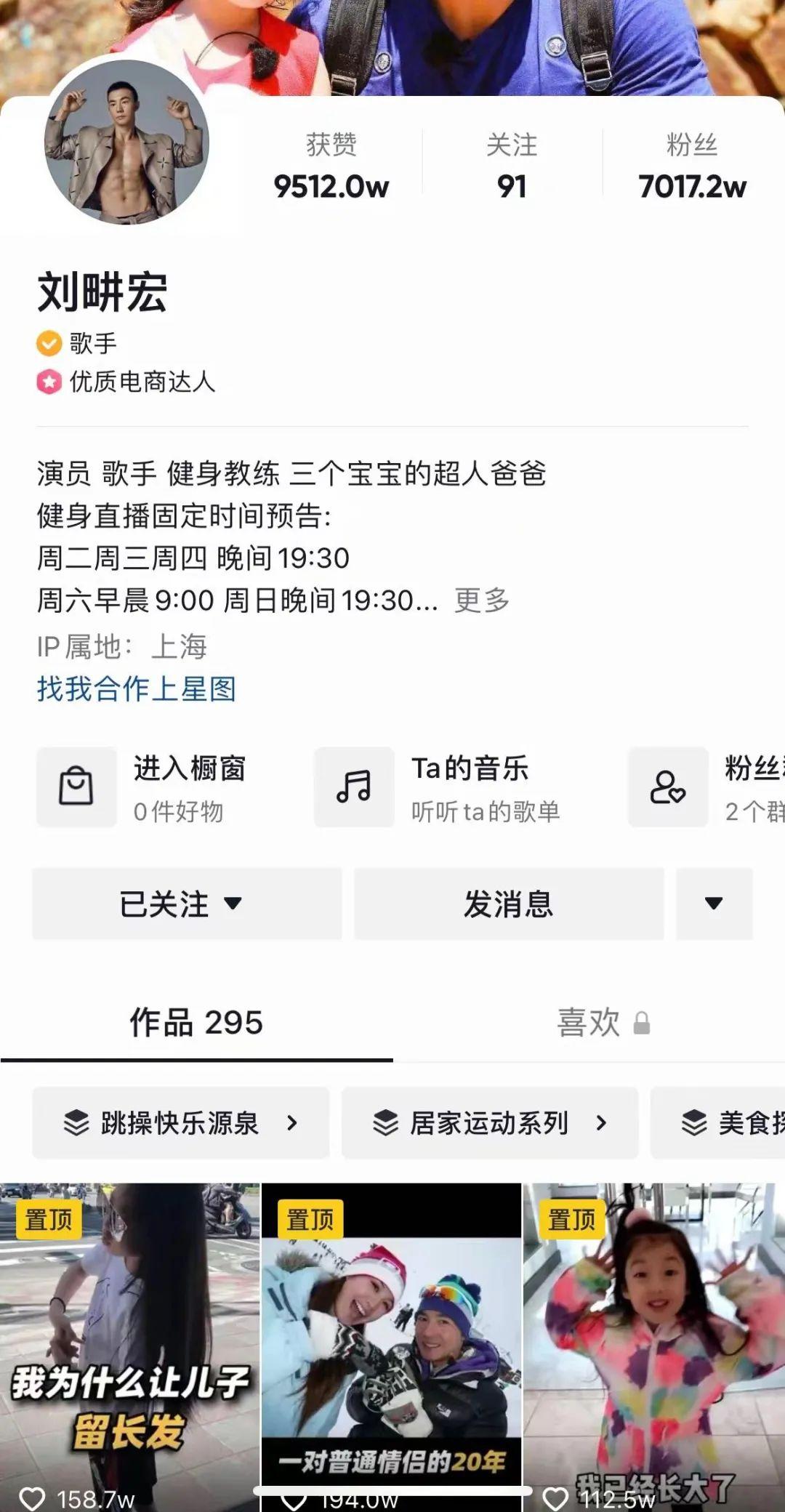This screenshot has width=785, height=1512.
Task: Enter the 进入橱窗 shop window
Action: [145, 787]
